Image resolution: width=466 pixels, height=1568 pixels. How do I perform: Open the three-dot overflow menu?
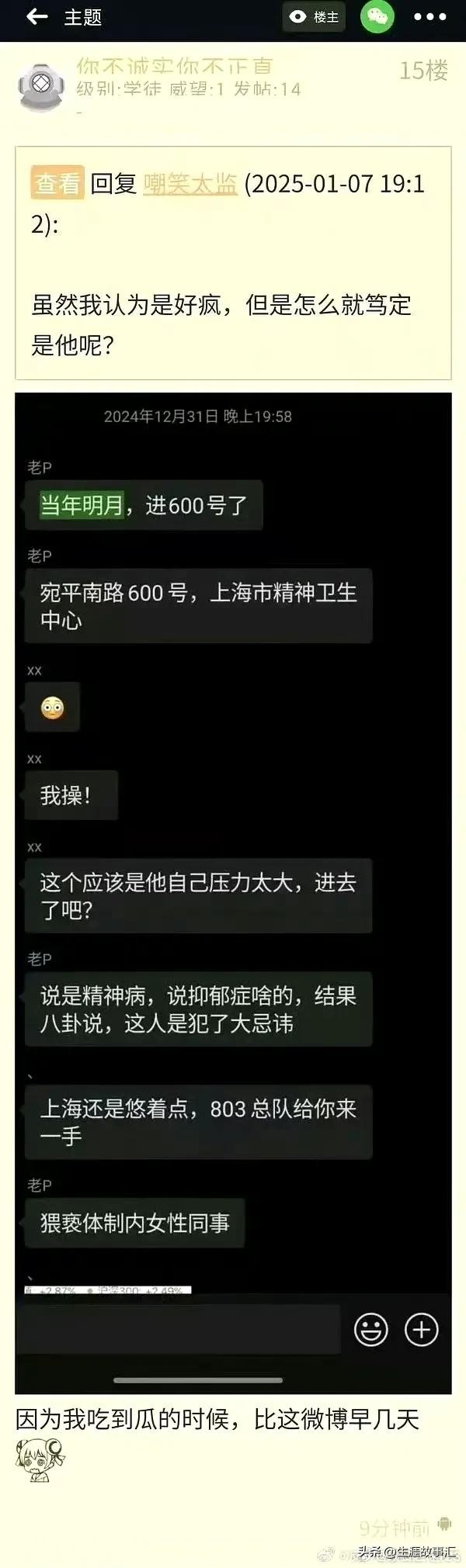(430, 17)
